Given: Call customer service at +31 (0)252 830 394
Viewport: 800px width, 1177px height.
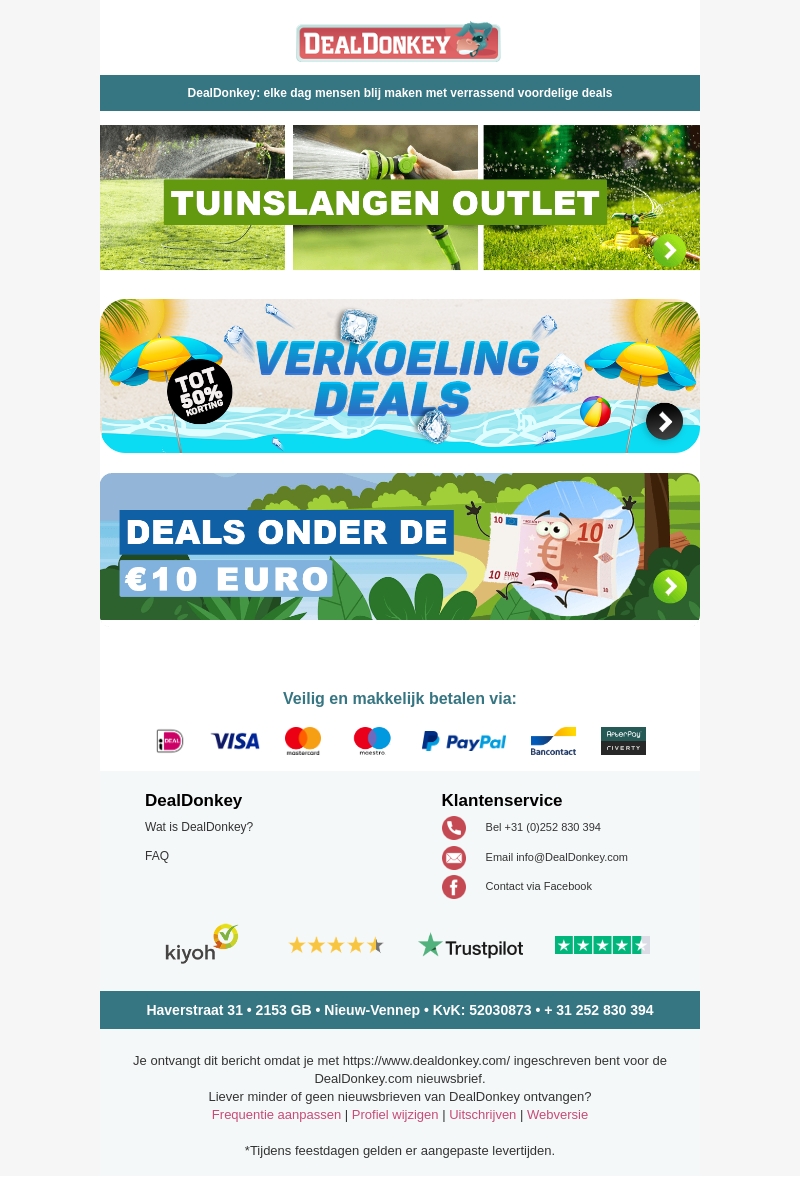Looking at the screenshot, I should [x=542, y=827].
